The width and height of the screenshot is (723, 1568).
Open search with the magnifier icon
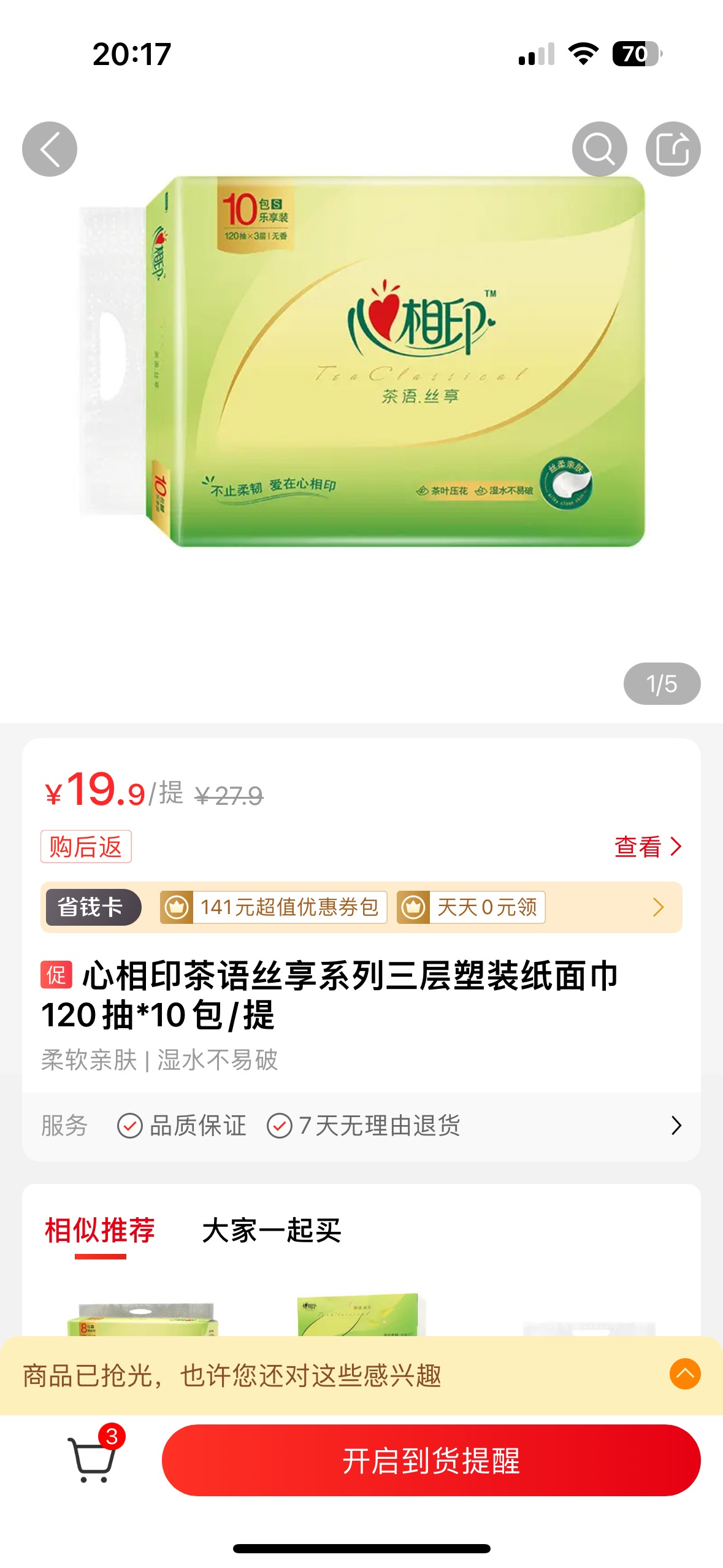tap(599, 149)
